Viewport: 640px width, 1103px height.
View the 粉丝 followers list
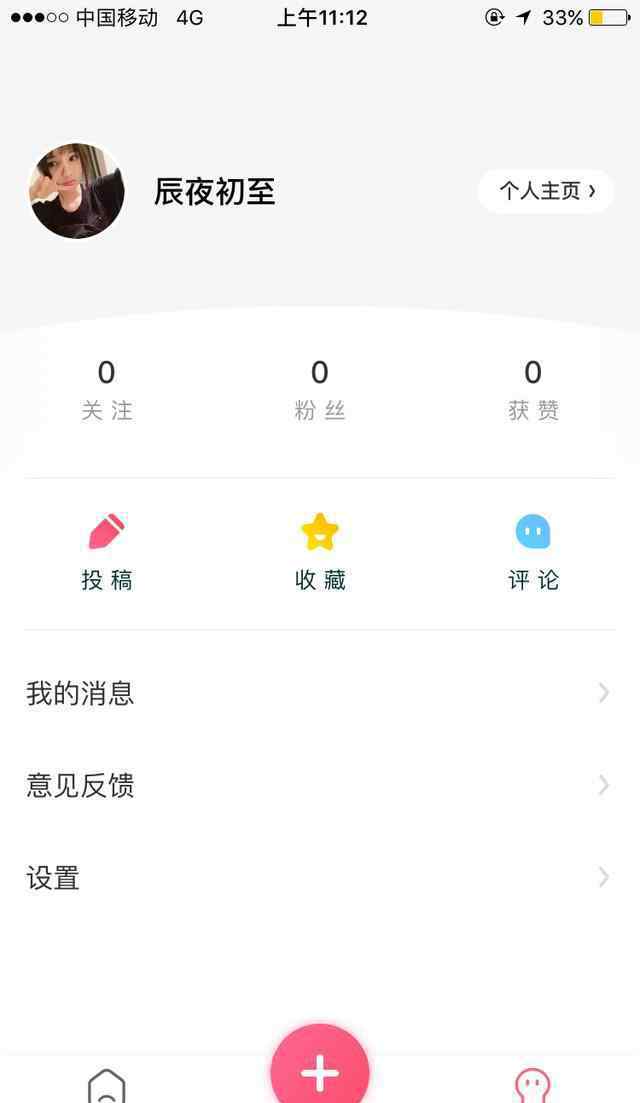click(x=320, y=389)
